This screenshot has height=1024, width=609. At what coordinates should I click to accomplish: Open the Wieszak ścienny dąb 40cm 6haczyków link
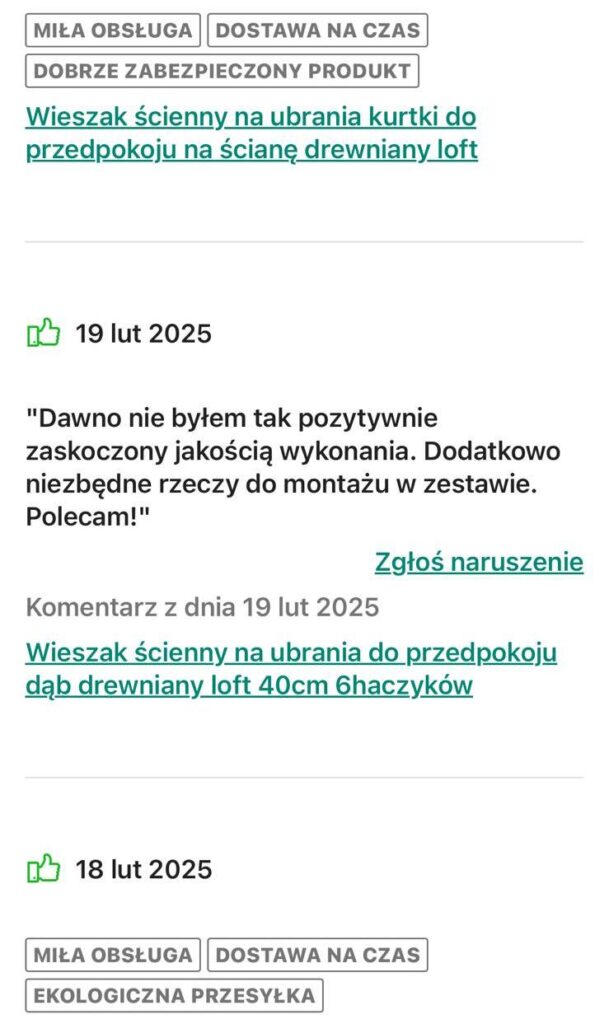tap(290, 669)
